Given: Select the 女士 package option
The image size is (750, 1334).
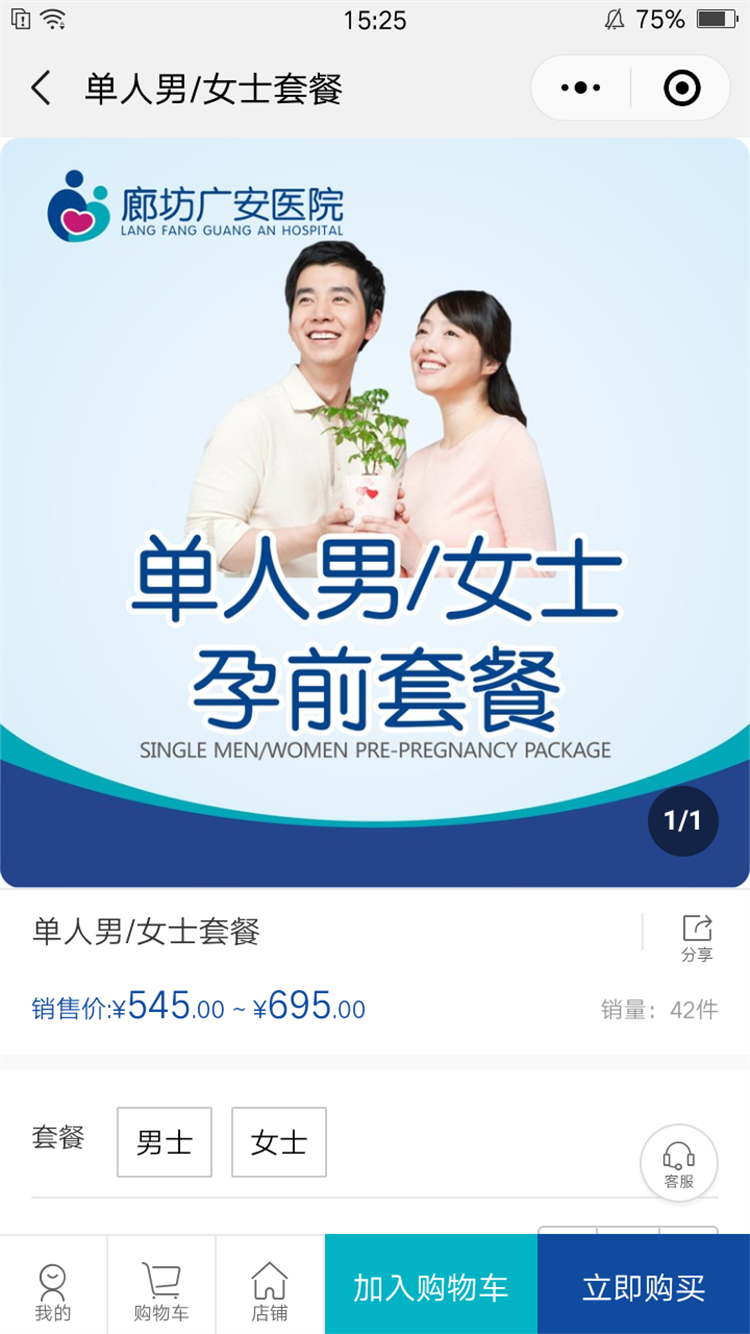Looking at the screenshot, I should point(279,1142).
